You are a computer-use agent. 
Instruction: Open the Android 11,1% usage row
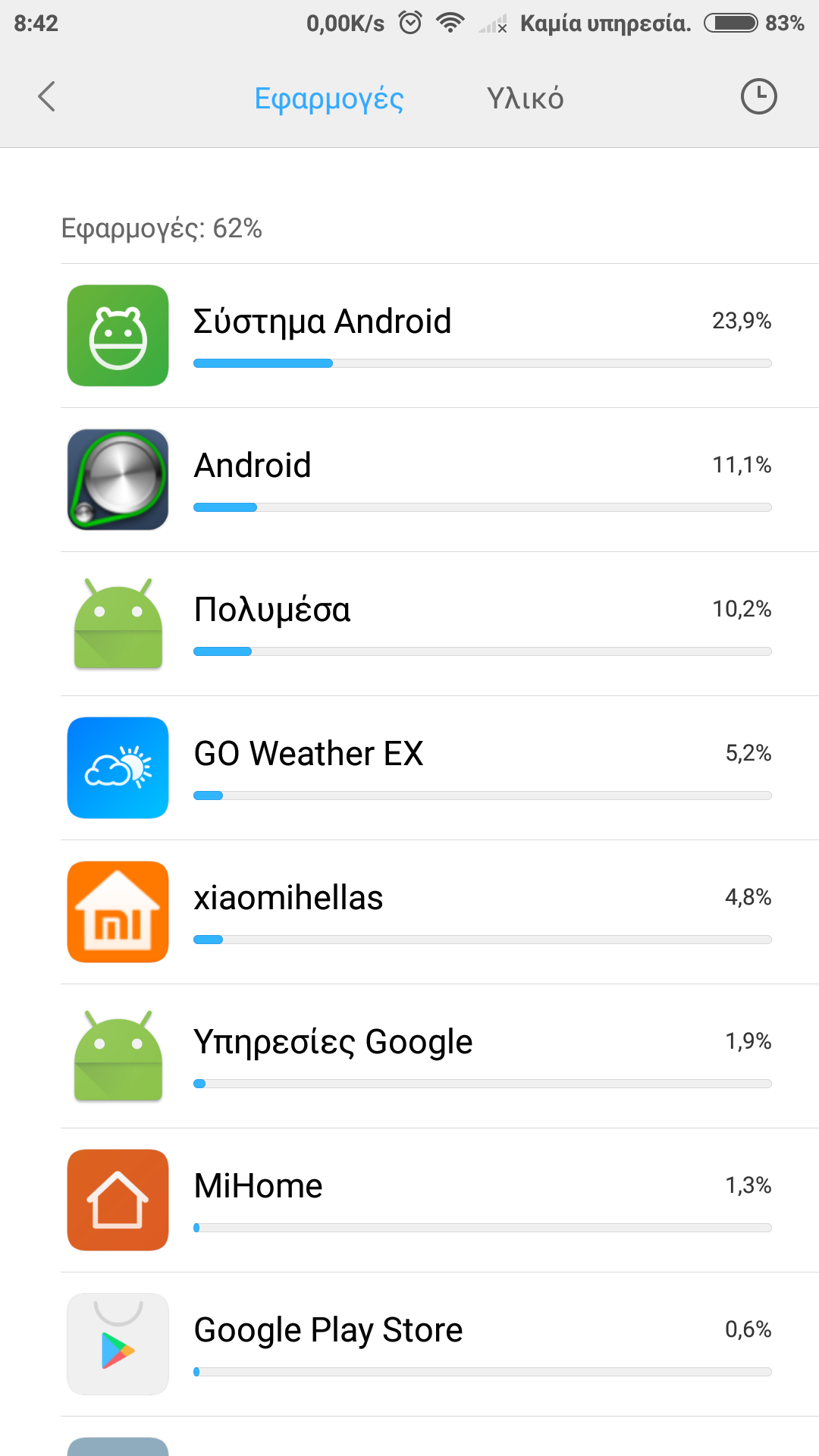(440, 479)
